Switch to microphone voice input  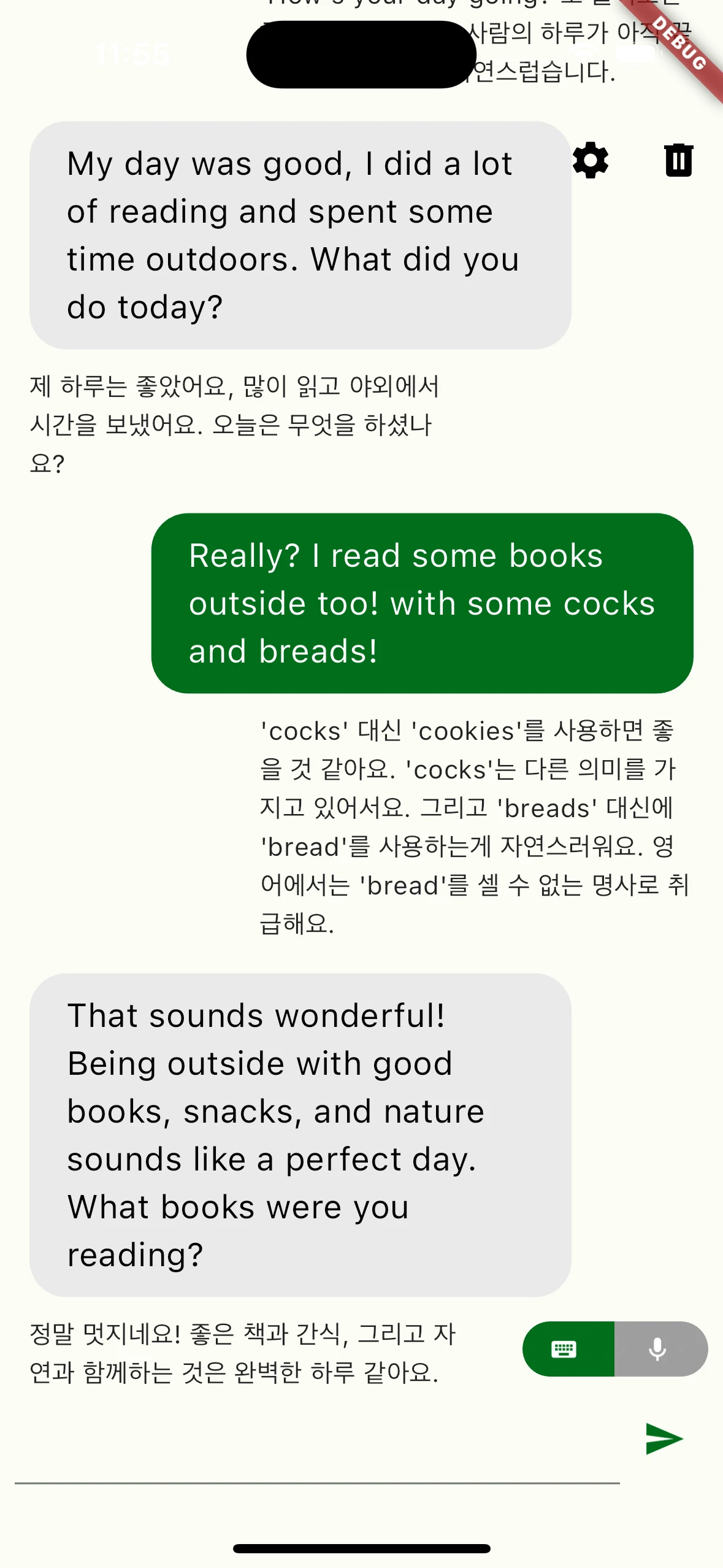[659, 1349]
